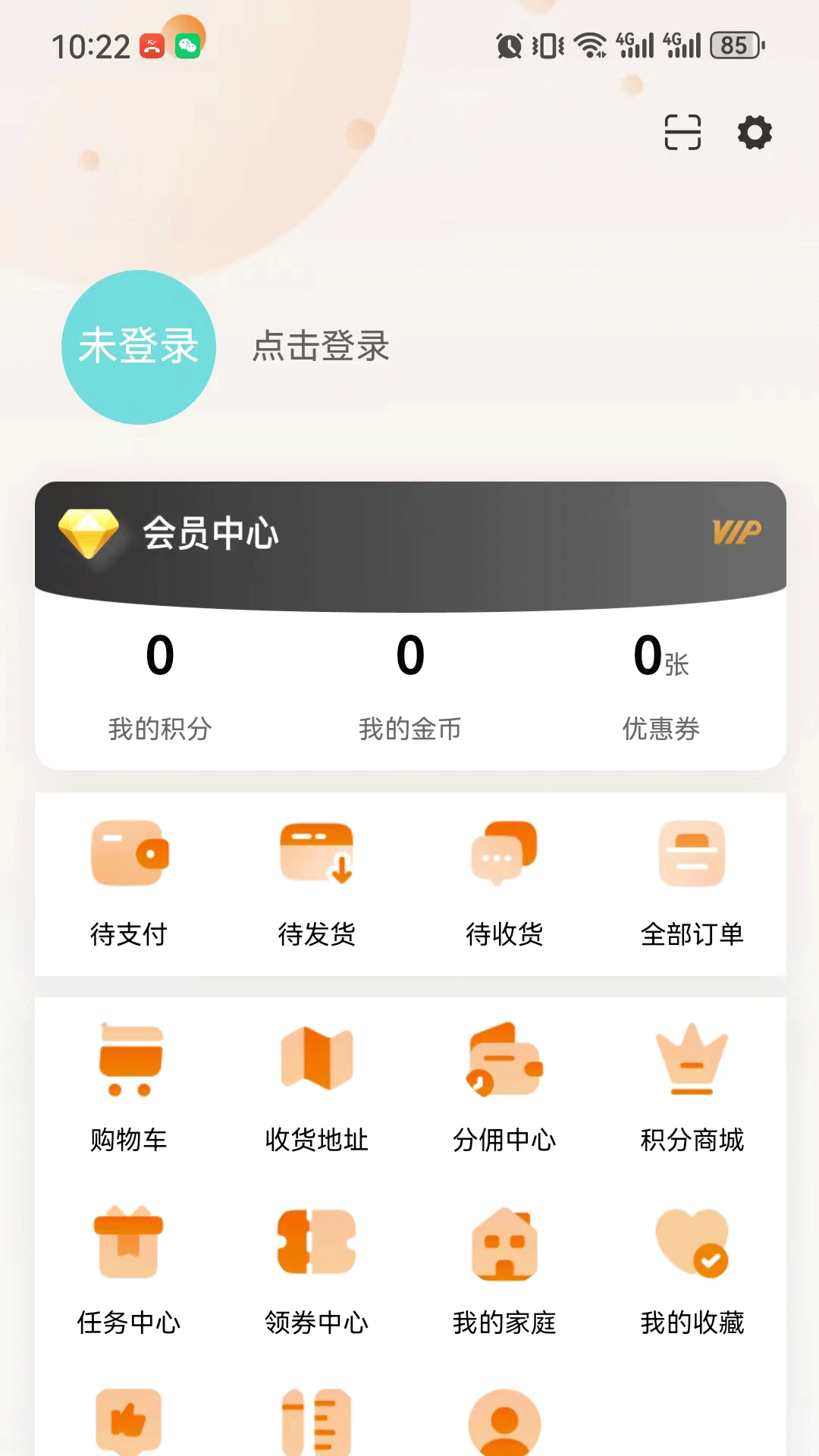Open the 会员中心 VIP banner
The height and width of the screenshot is (1456, 819).
point(409,533)
